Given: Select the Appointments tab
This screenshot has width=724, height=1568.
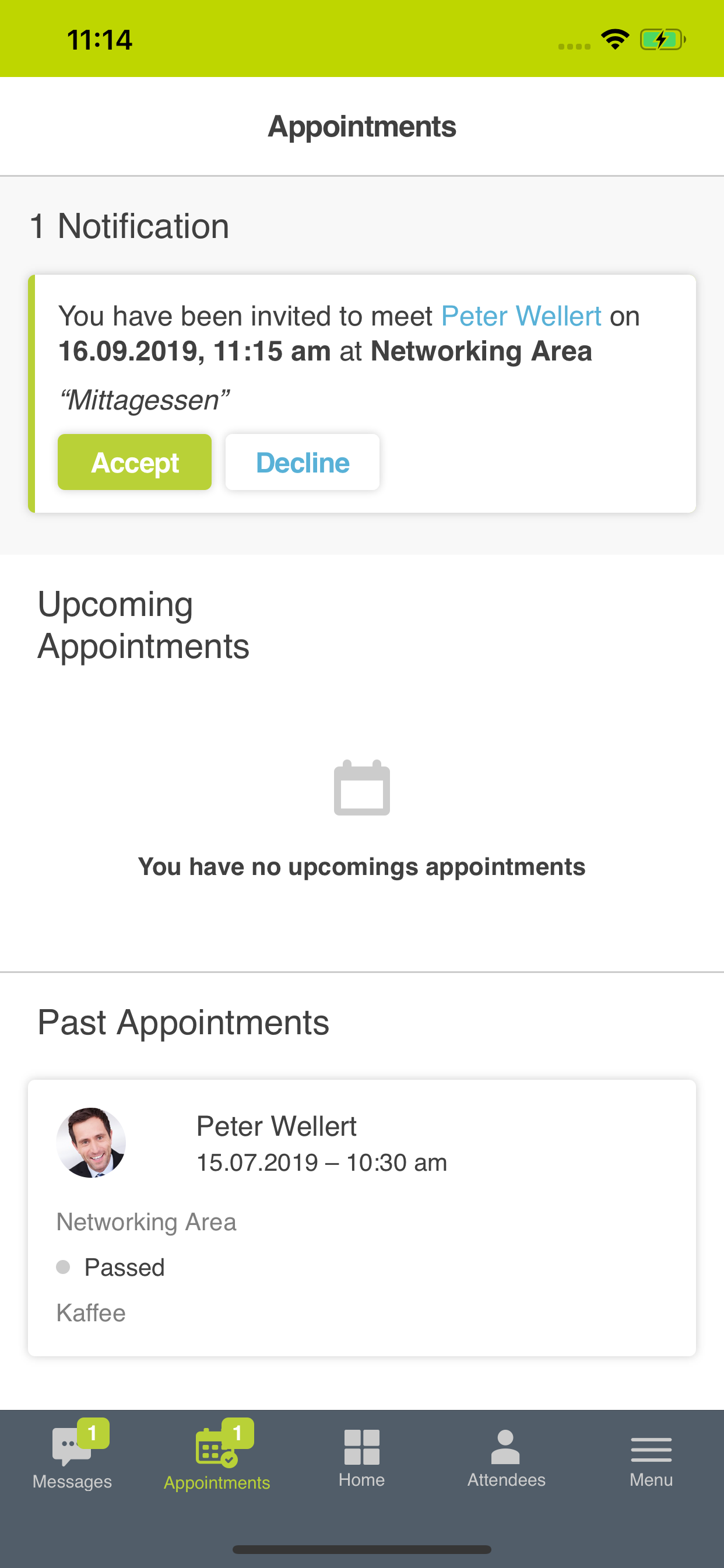Looking at the screenshot, I should 217,1455.
